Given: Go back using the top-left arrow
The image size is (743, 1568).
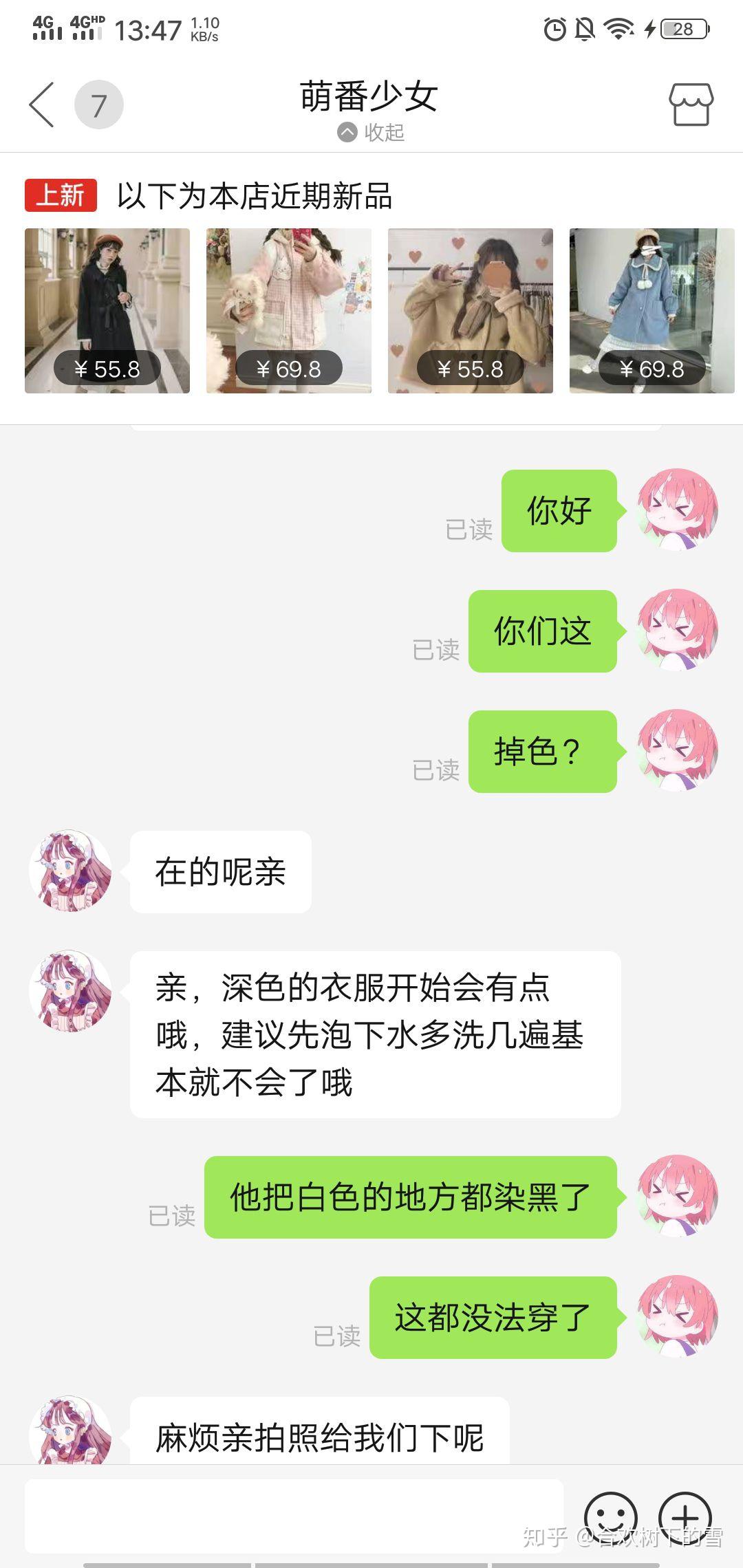Looking at the screenshot, I should pyautogui.click(x=41, y=105).
